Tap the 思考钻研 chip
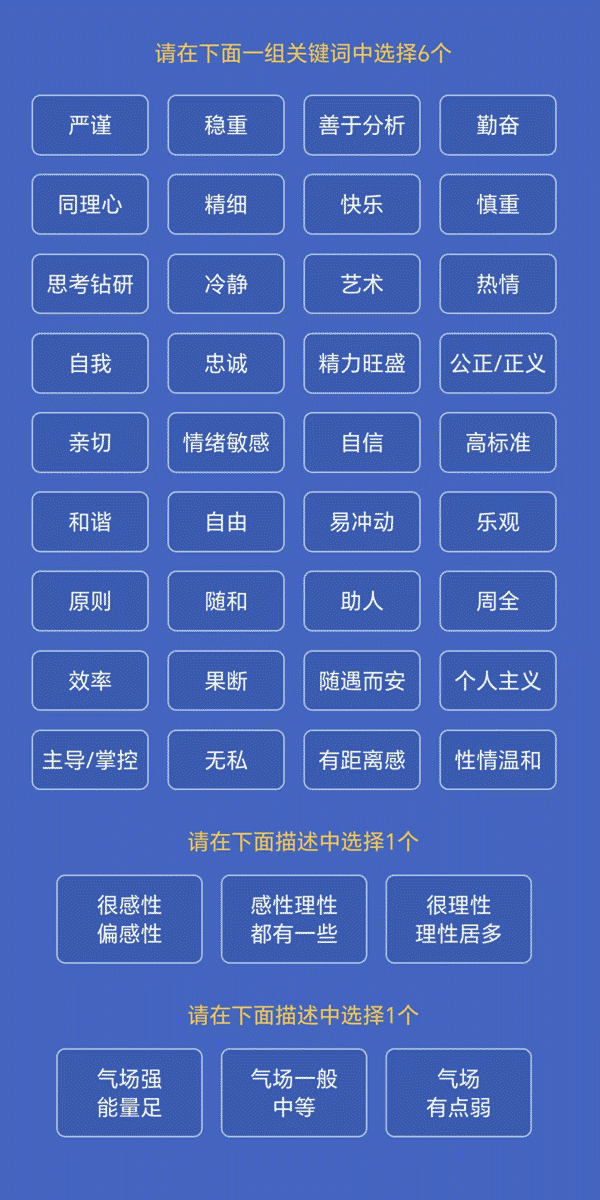This screenshot has width=600, height=1200. pos(90,284)
